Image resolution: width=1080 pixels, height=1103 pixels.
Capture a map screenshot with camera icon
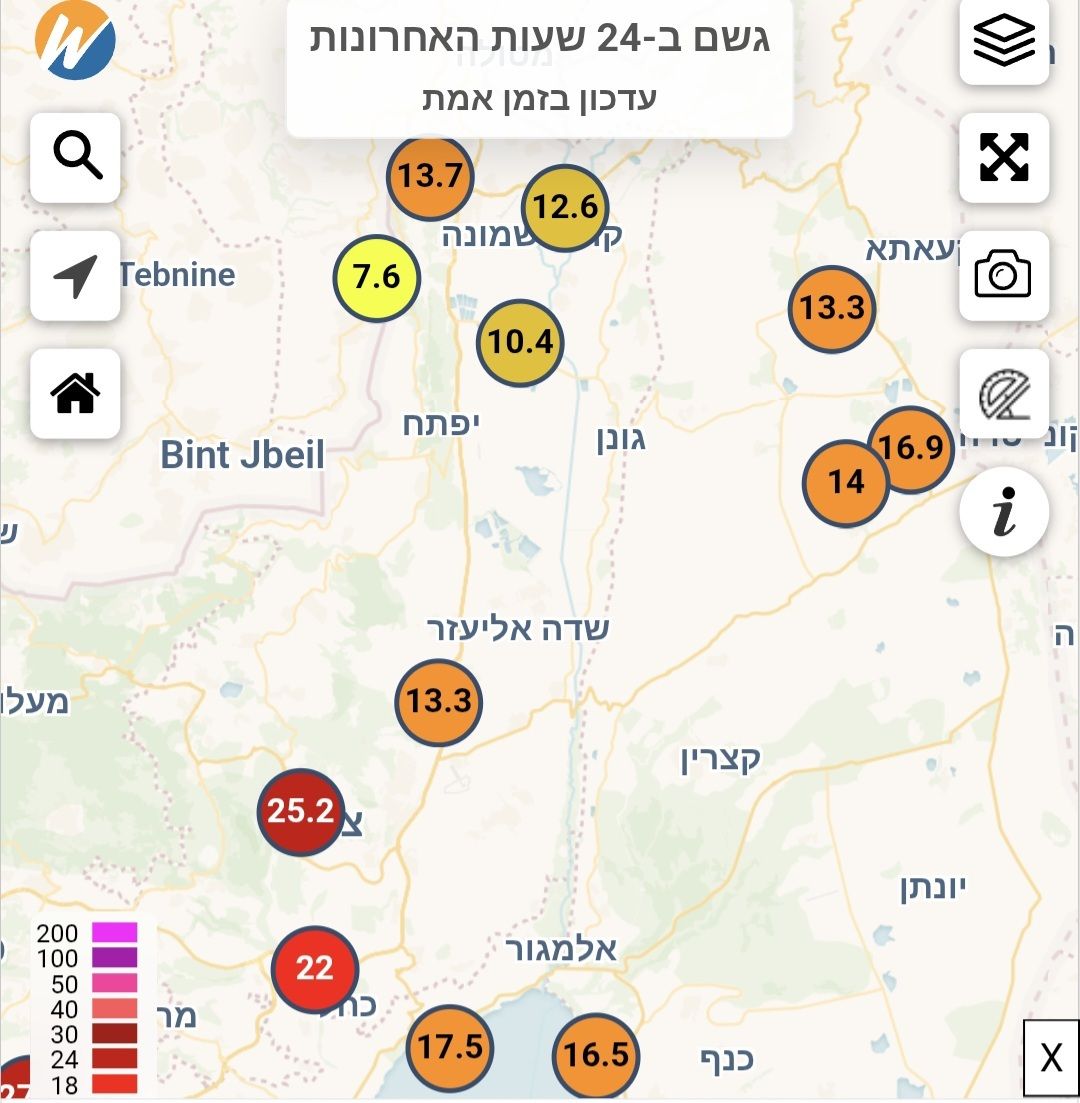tap(1003, 275)
